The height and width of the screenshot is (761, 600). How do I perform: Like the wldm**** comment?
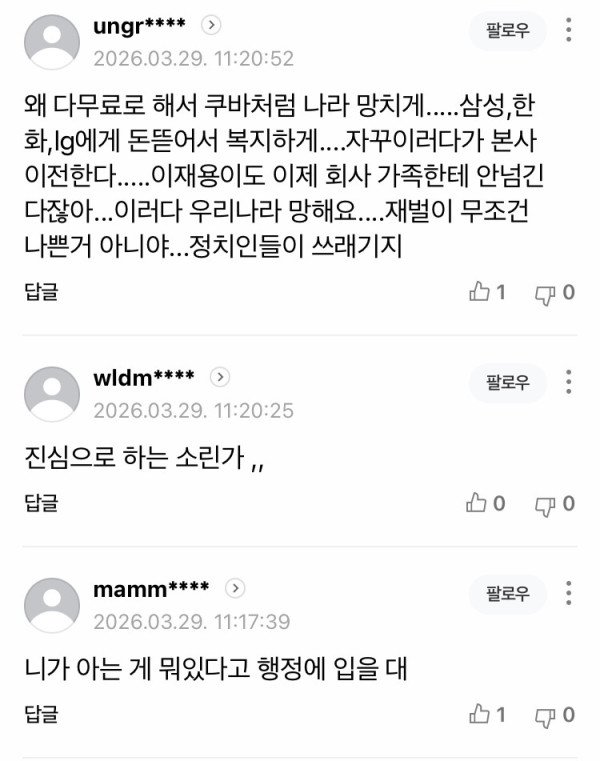click(487, 503)
